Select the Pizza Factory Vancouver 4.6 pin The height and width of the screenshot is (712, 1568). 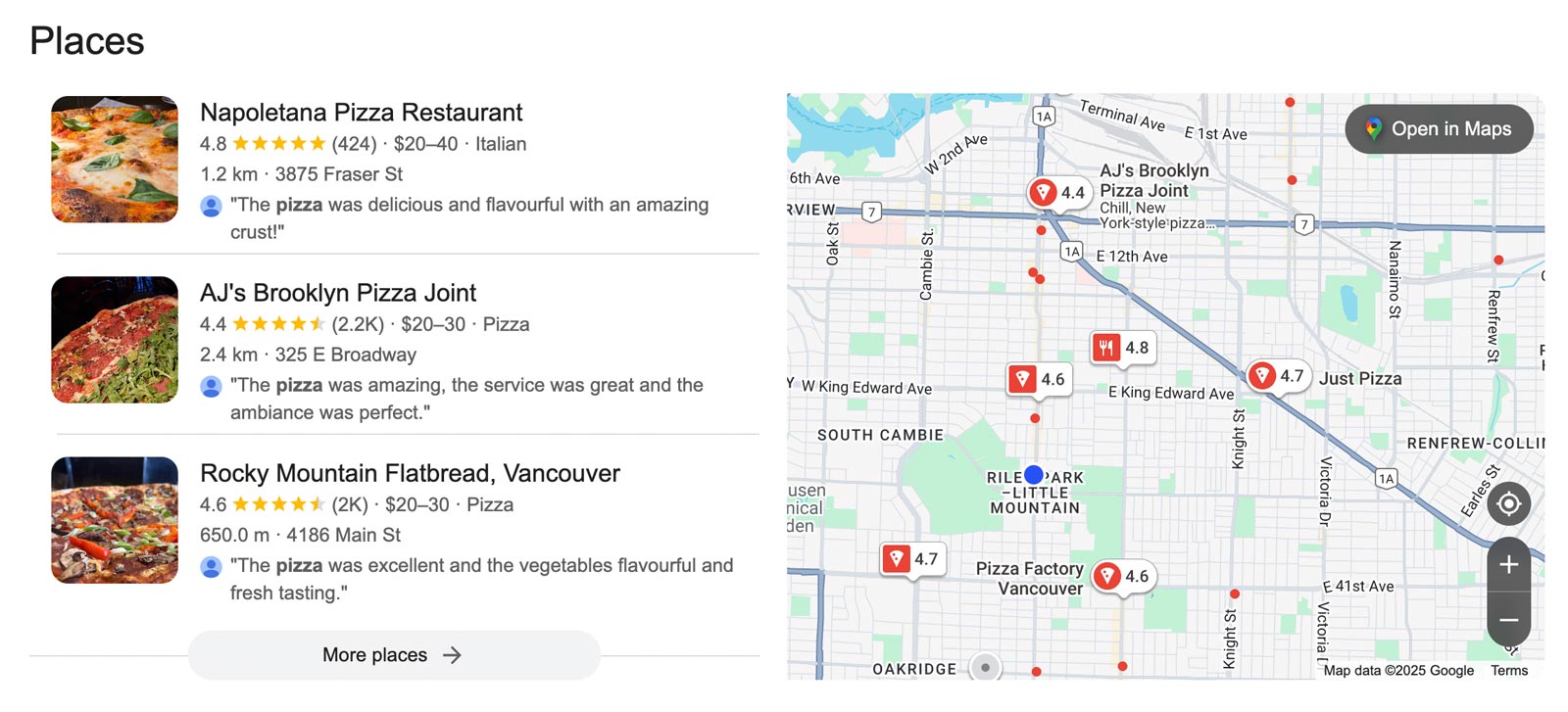click(1123, 576)
